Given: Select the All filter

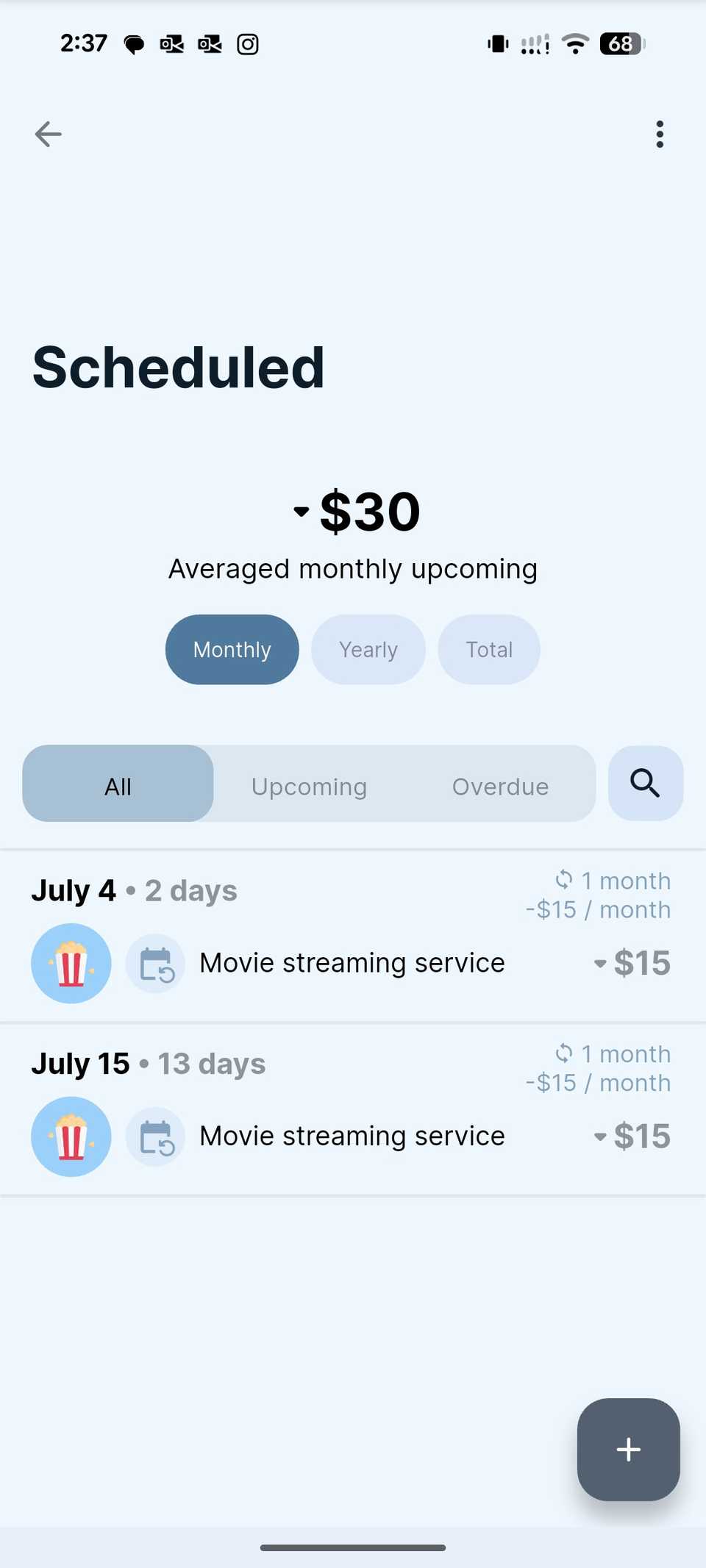Looking at the screenshot, I should click(118, 785).
